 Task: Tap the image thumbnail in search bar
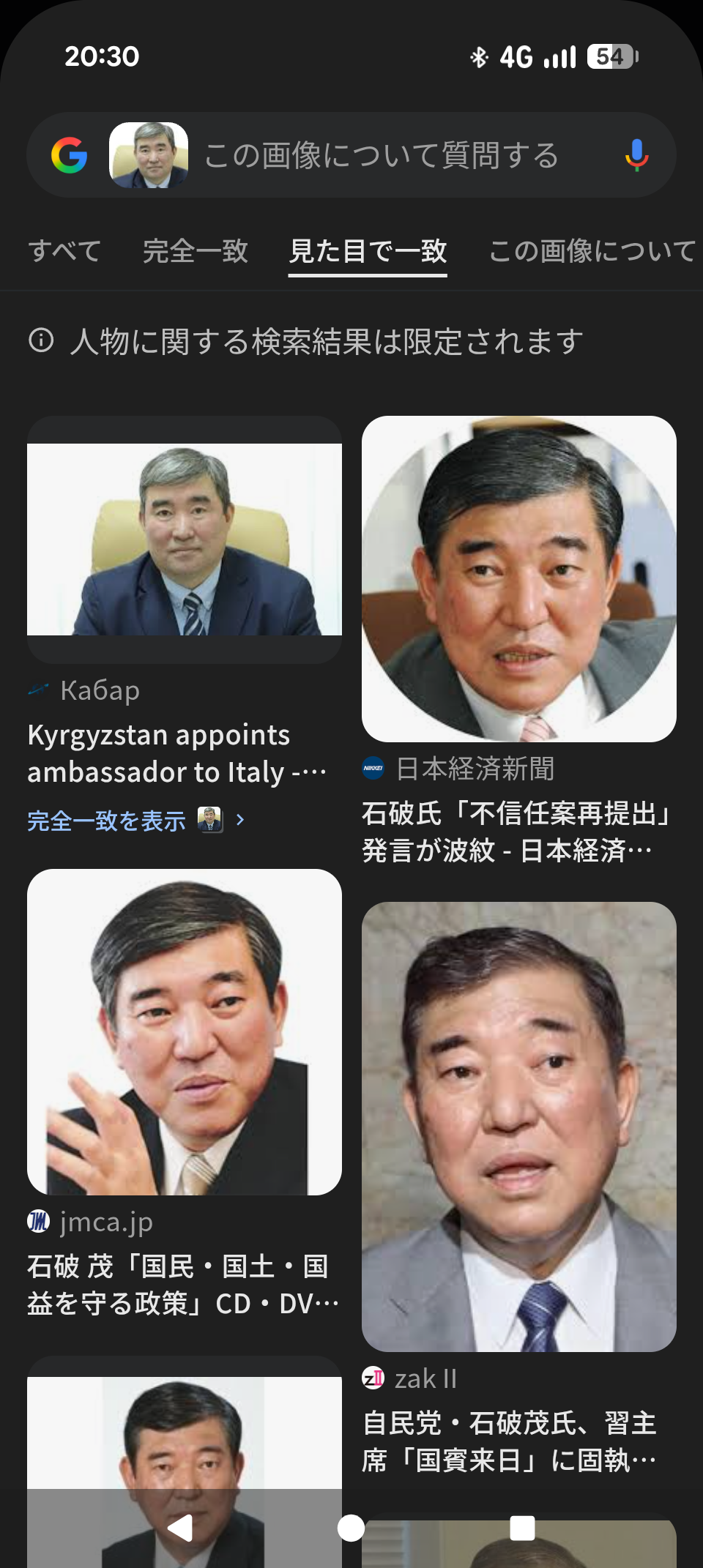tap(149, 155)
